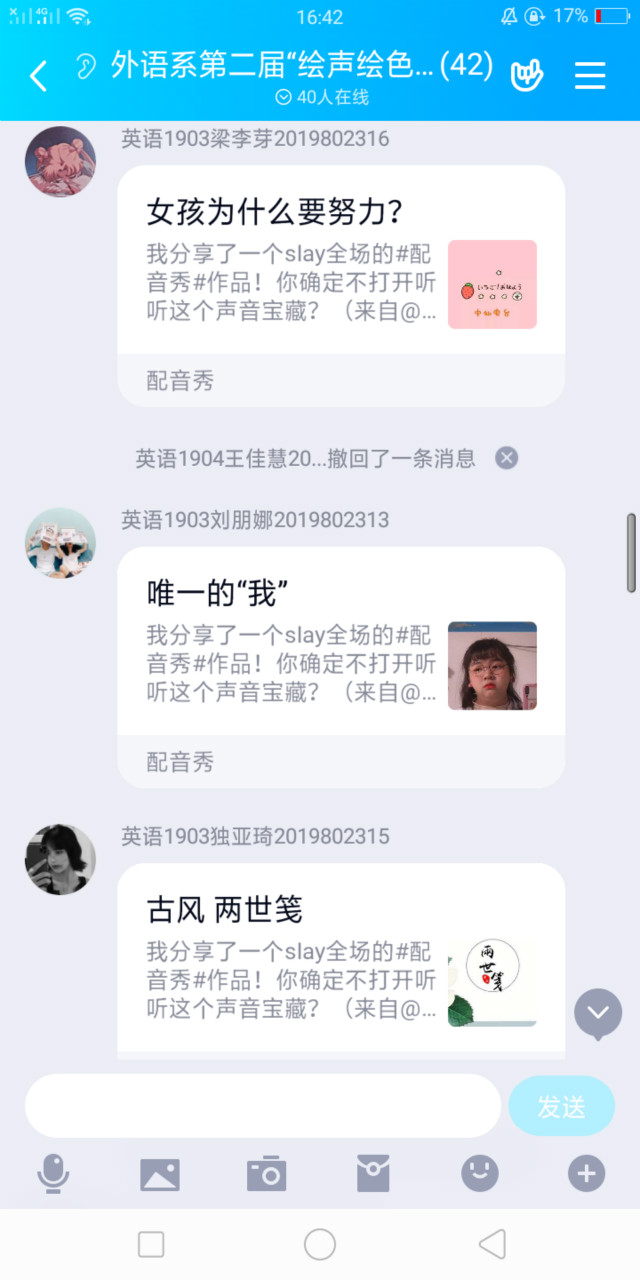Jump to latest messages with down arrow
The width and height of the screenshot is (640, 1280).
click(x=598, y=1013)
